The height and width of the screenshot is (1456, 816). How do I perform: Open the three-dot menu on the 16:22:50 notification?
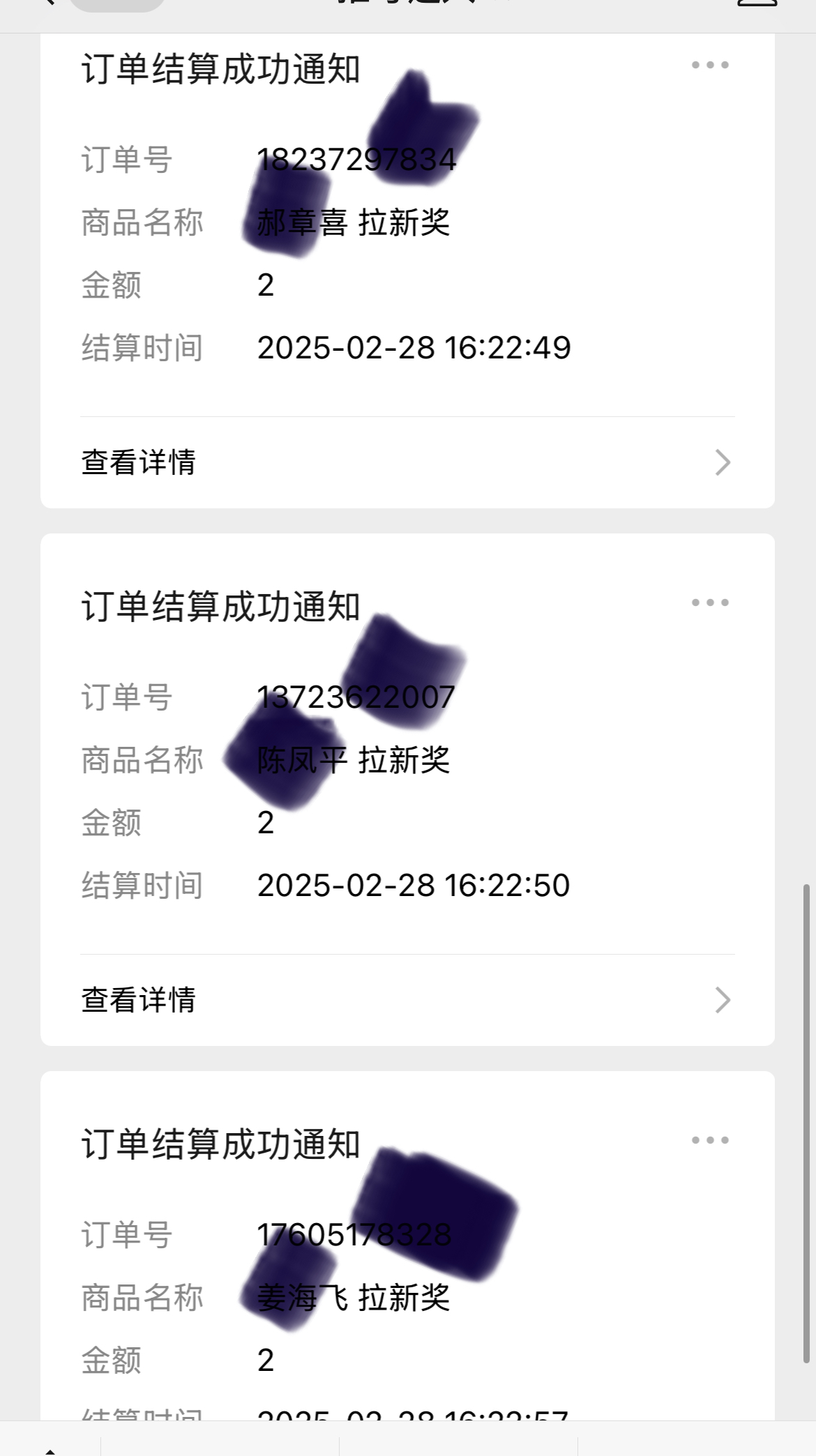click(x=710, y=602)
